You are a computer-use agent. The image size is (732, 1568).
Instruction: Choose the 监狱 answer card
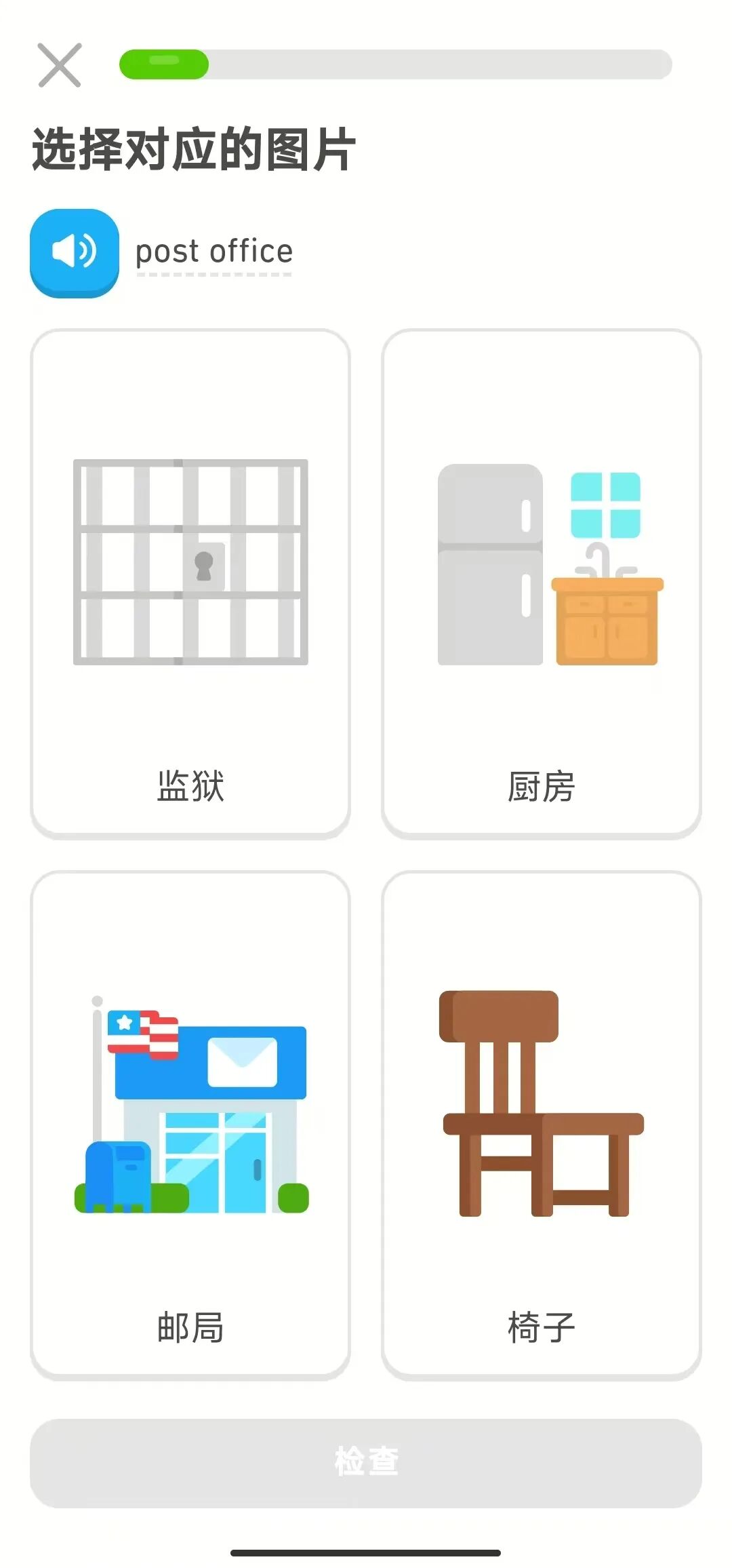[190, 583]
